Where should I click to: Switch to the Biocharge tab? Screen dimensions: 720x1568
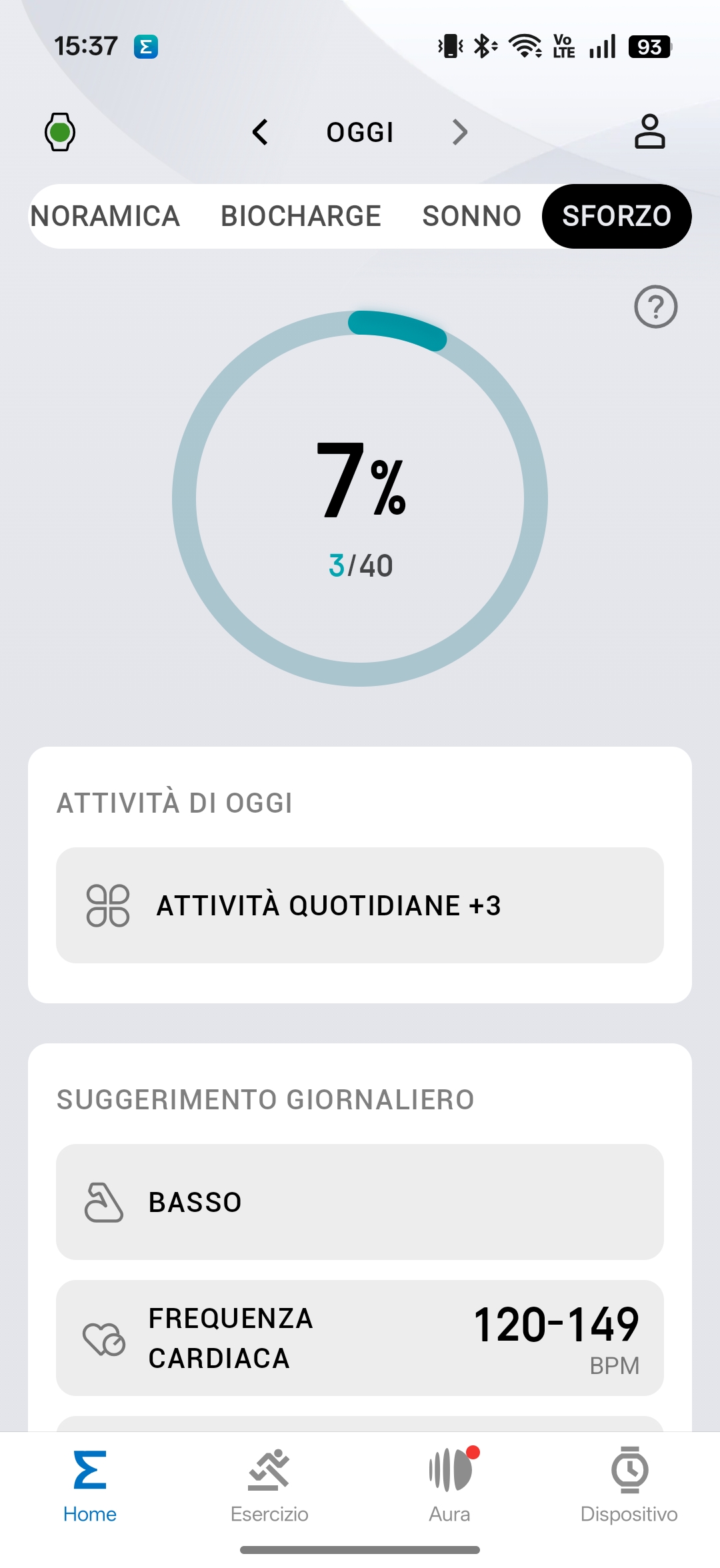[x=301, y=217]
